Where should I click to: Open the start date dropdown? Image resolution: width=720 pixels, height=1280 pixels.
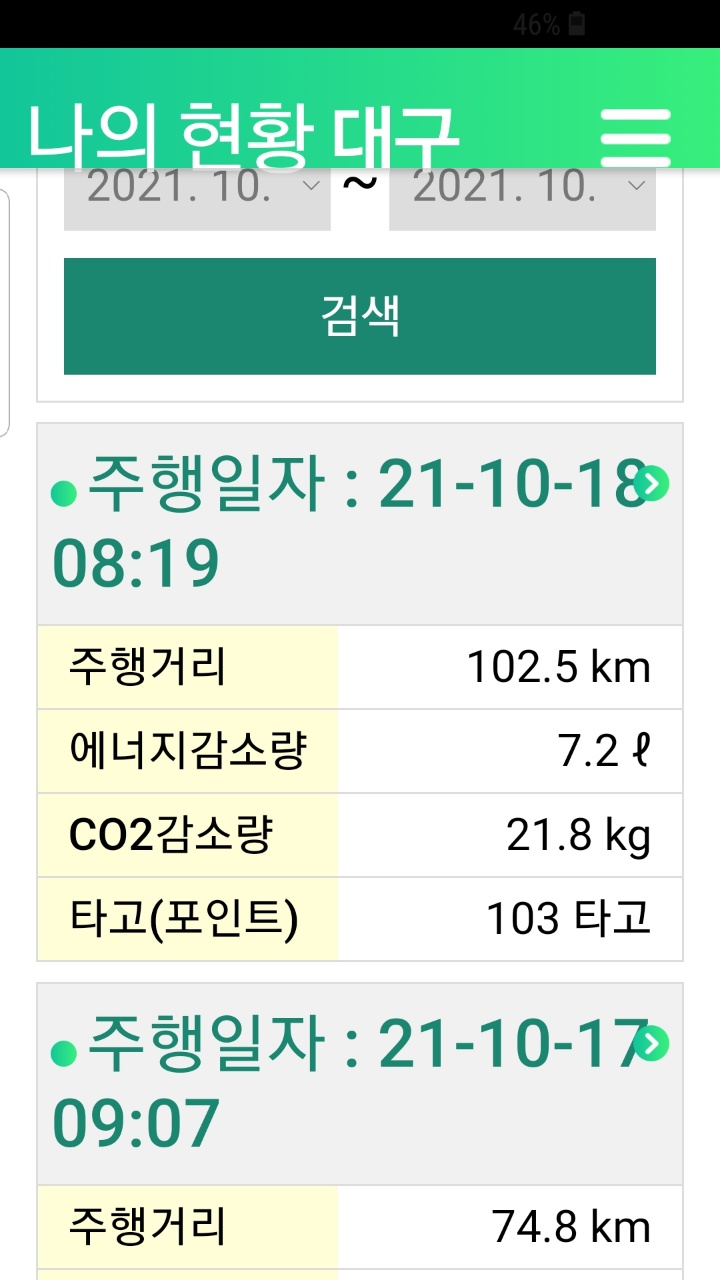197,198
